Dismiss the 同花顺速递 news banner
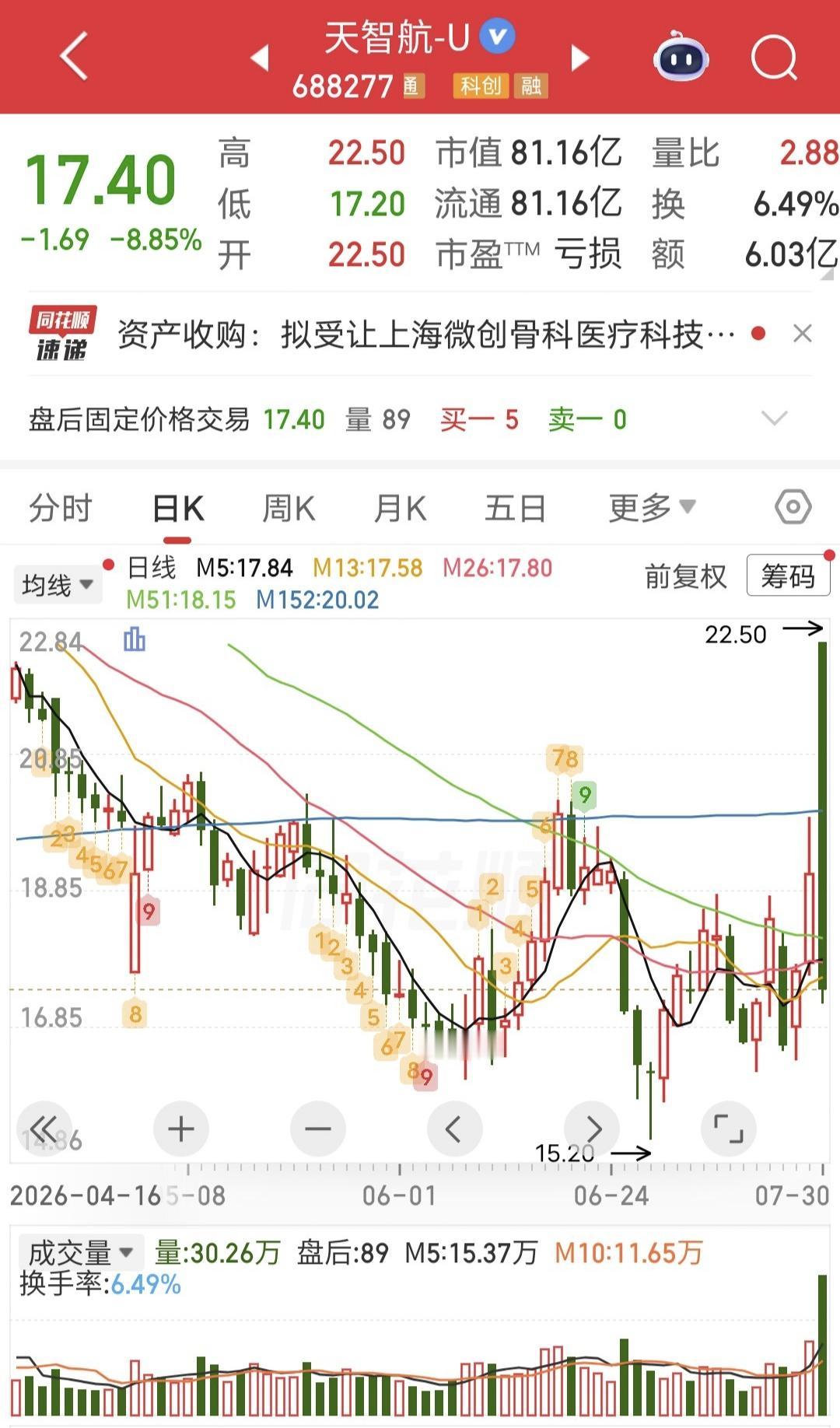The image size is (840, 1428). pos(803,334)
